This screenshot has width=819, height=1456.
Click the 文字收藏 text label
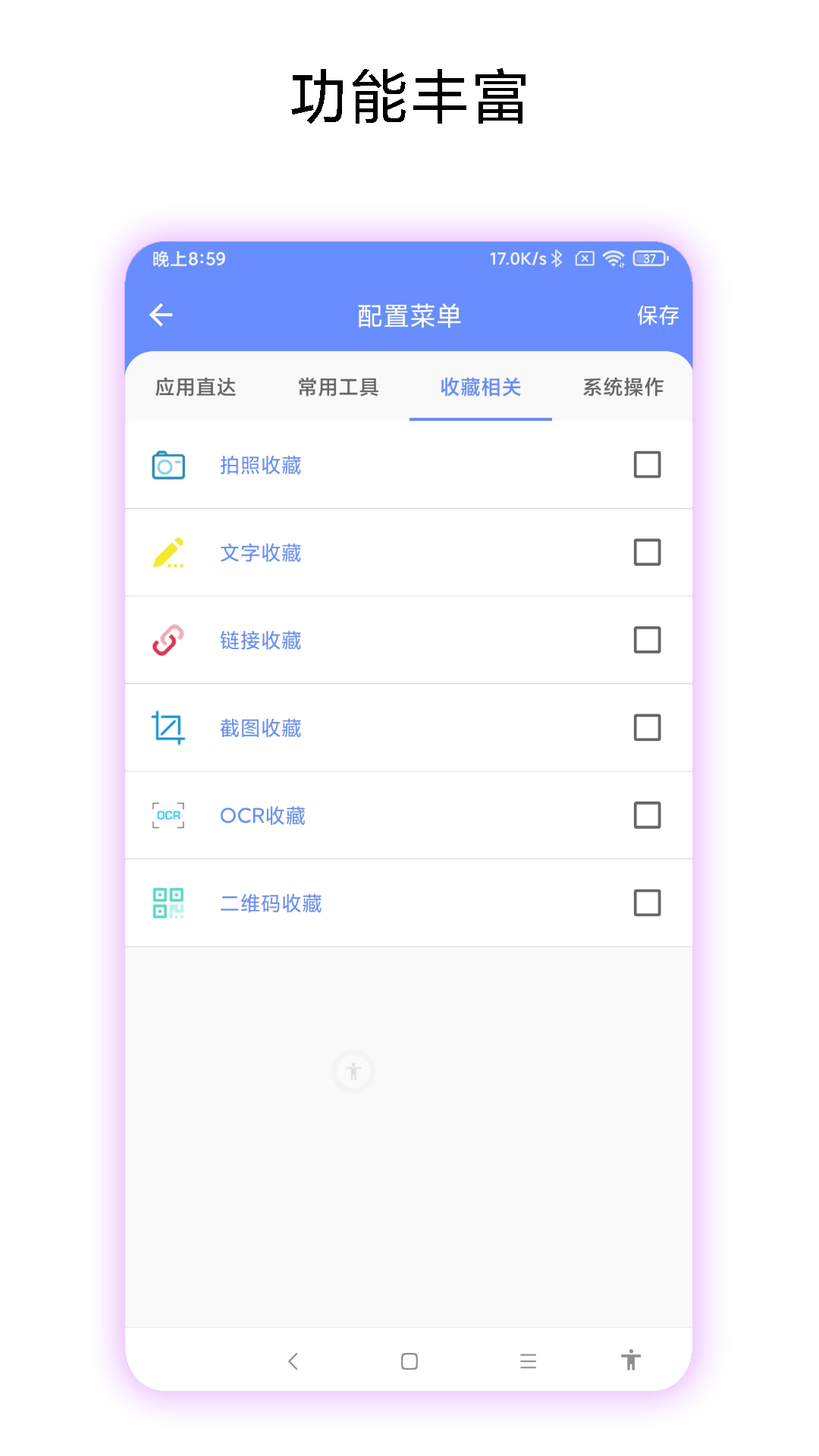tap(260, 552)
